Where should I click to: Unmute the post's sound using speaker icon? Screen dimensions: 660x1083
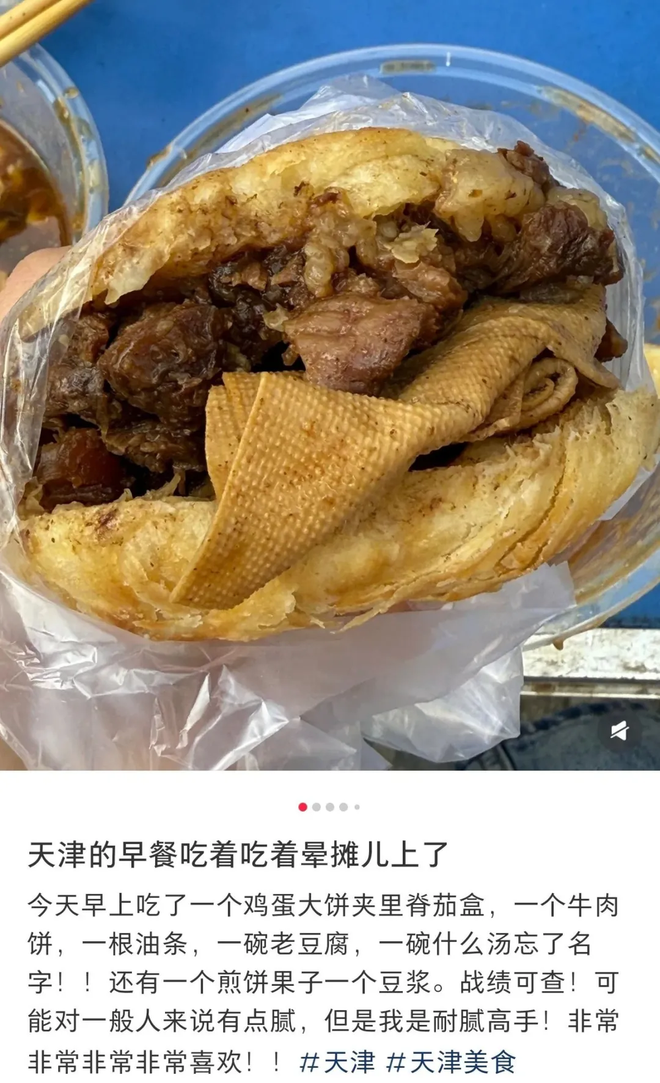click(x=620, y=731)
